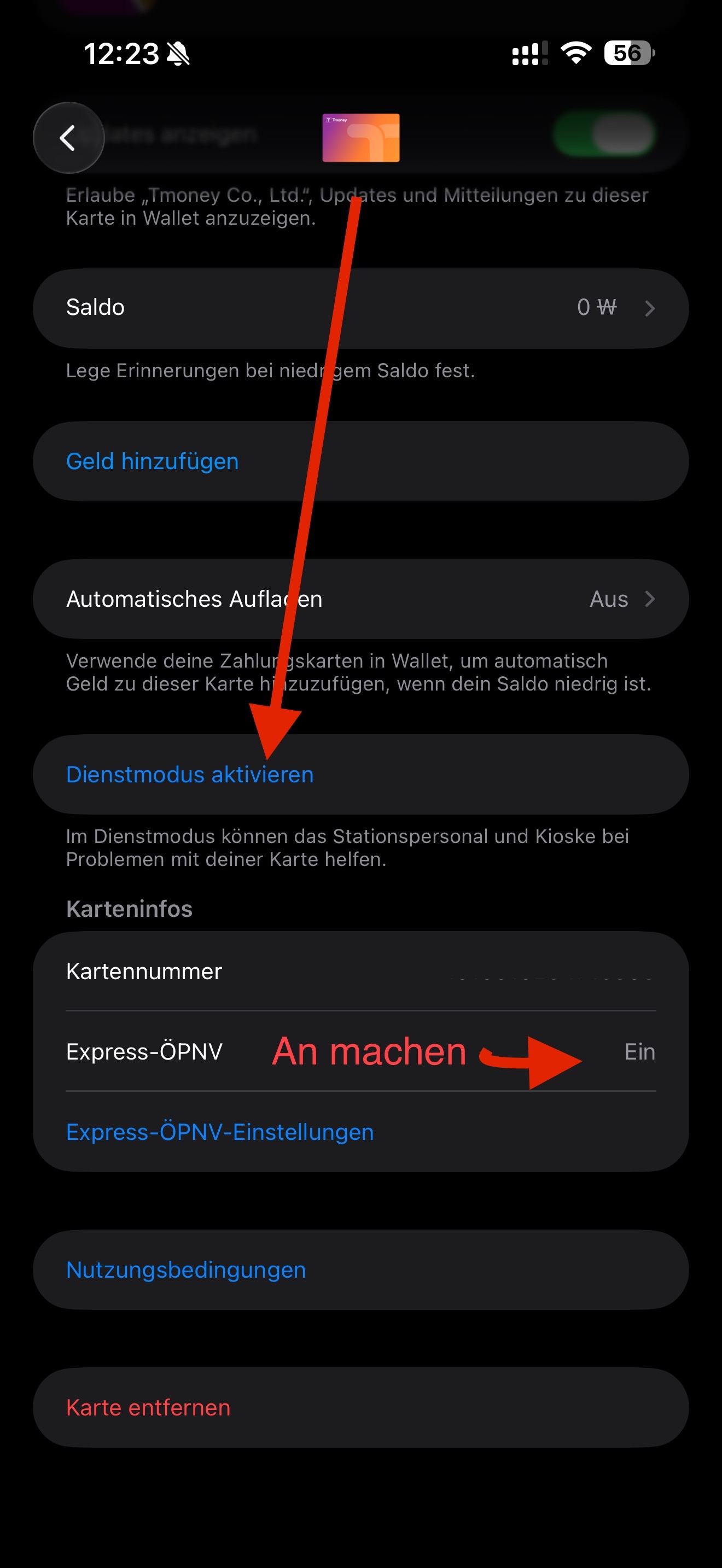Viewport: 722px width, 1568px height.
Task: Select Karte entfernen to remove card
Action: [148, 1407]
